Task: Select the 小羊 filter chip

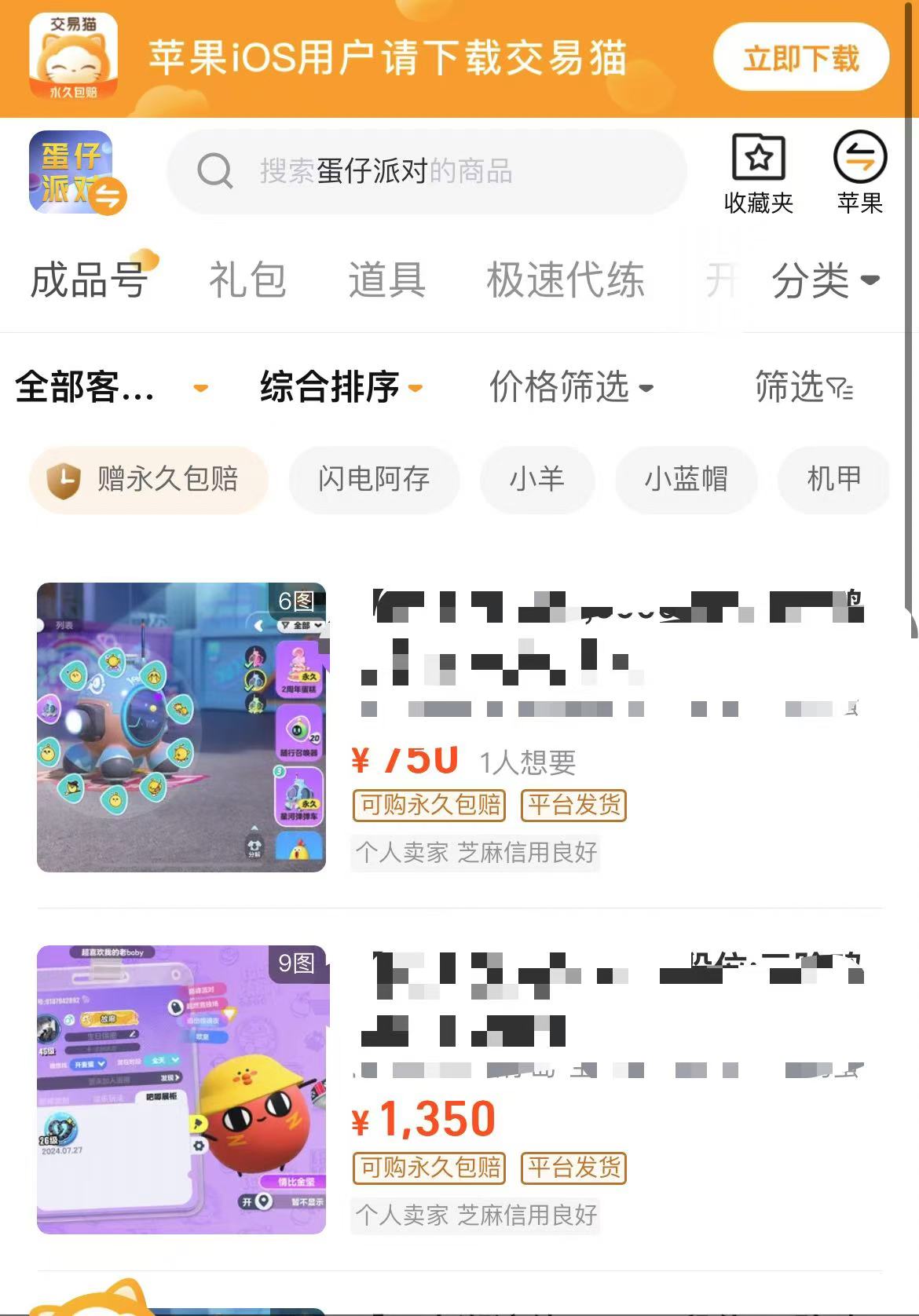Action: pos(537,479)
